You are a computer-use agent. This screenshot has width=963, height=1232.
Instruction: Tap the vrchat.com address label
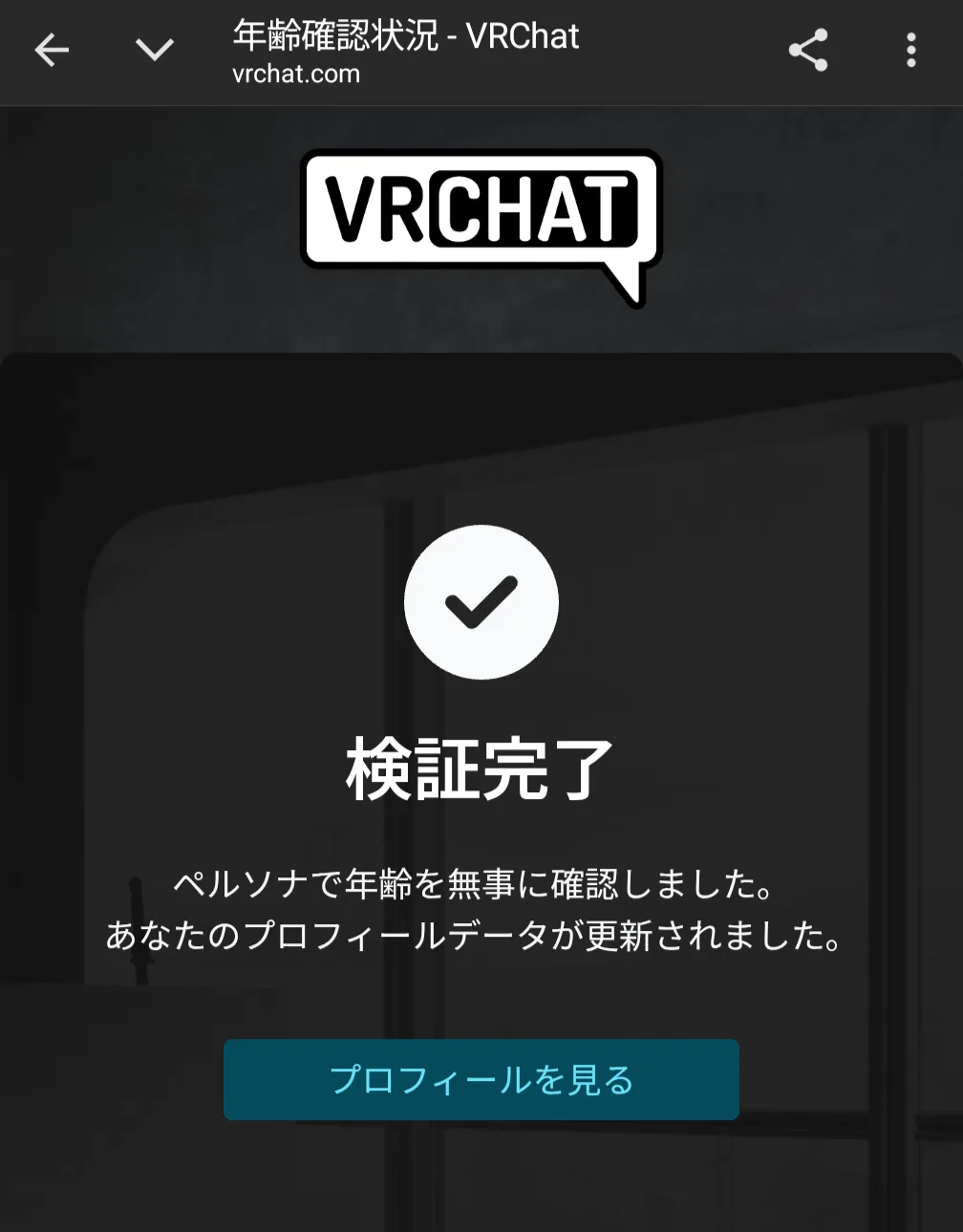tap(296, 72)
